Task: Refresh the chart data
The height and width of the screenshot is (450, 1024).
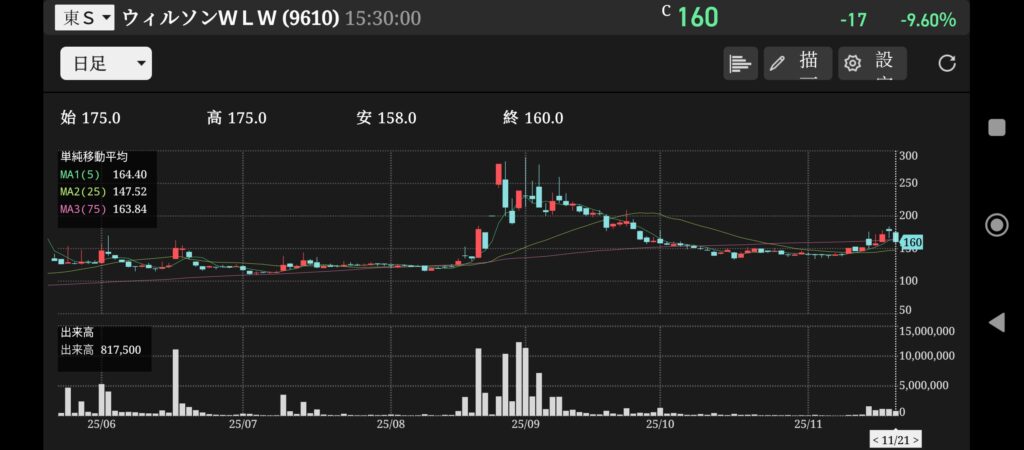Action: [947, 64]
